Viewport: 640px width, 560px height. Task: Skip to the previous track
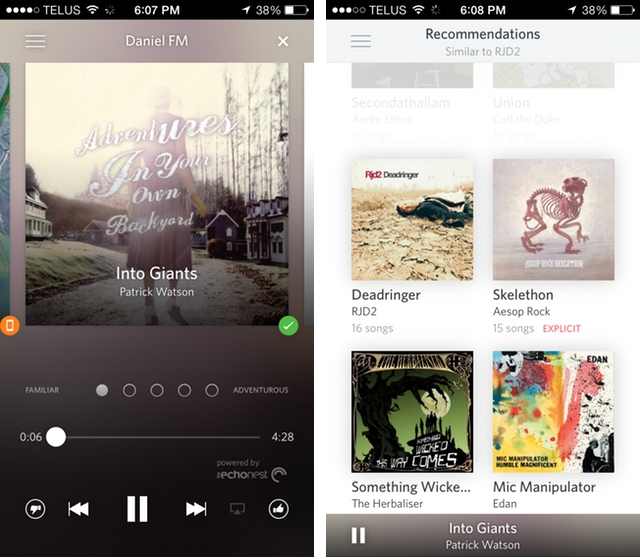[78, 509]
